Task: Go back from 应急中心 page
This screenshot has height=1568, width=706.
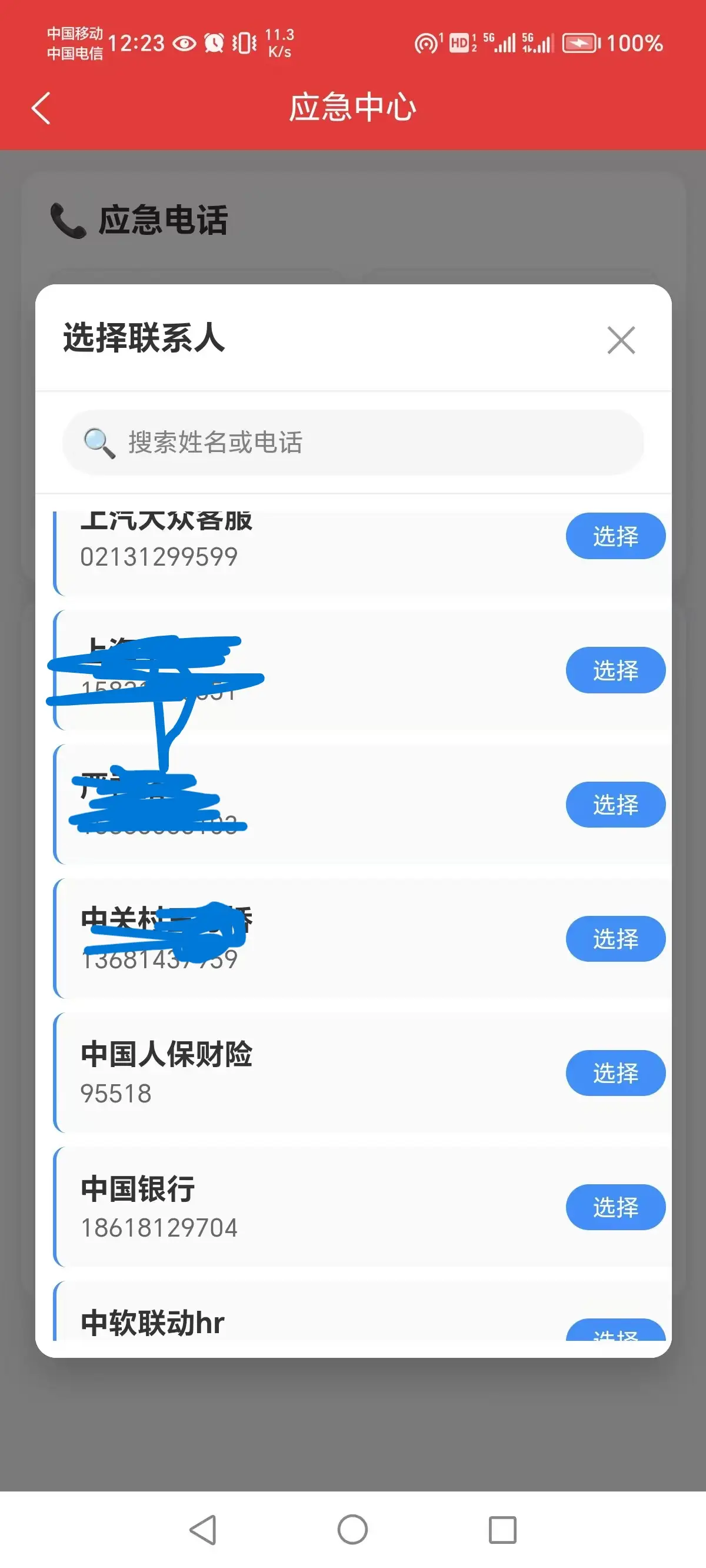Action: click(41, 108)
